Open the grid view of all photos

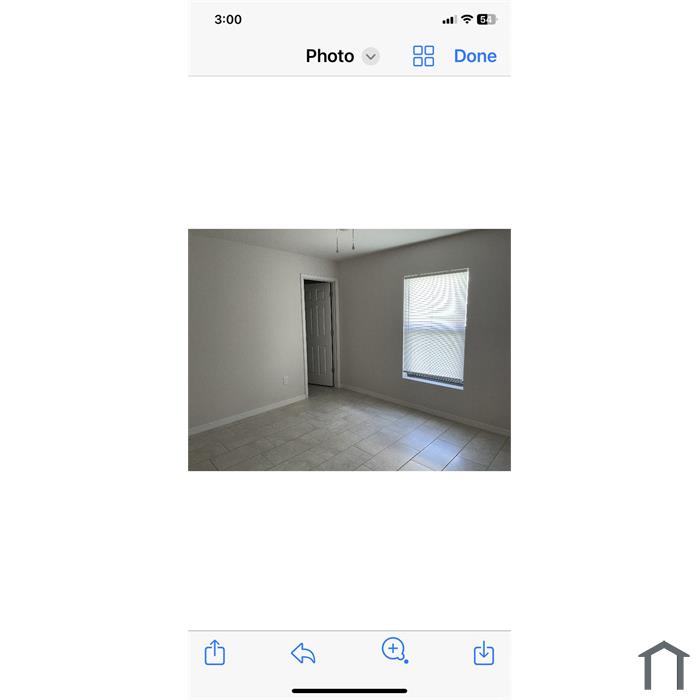(x=423, y=56)
